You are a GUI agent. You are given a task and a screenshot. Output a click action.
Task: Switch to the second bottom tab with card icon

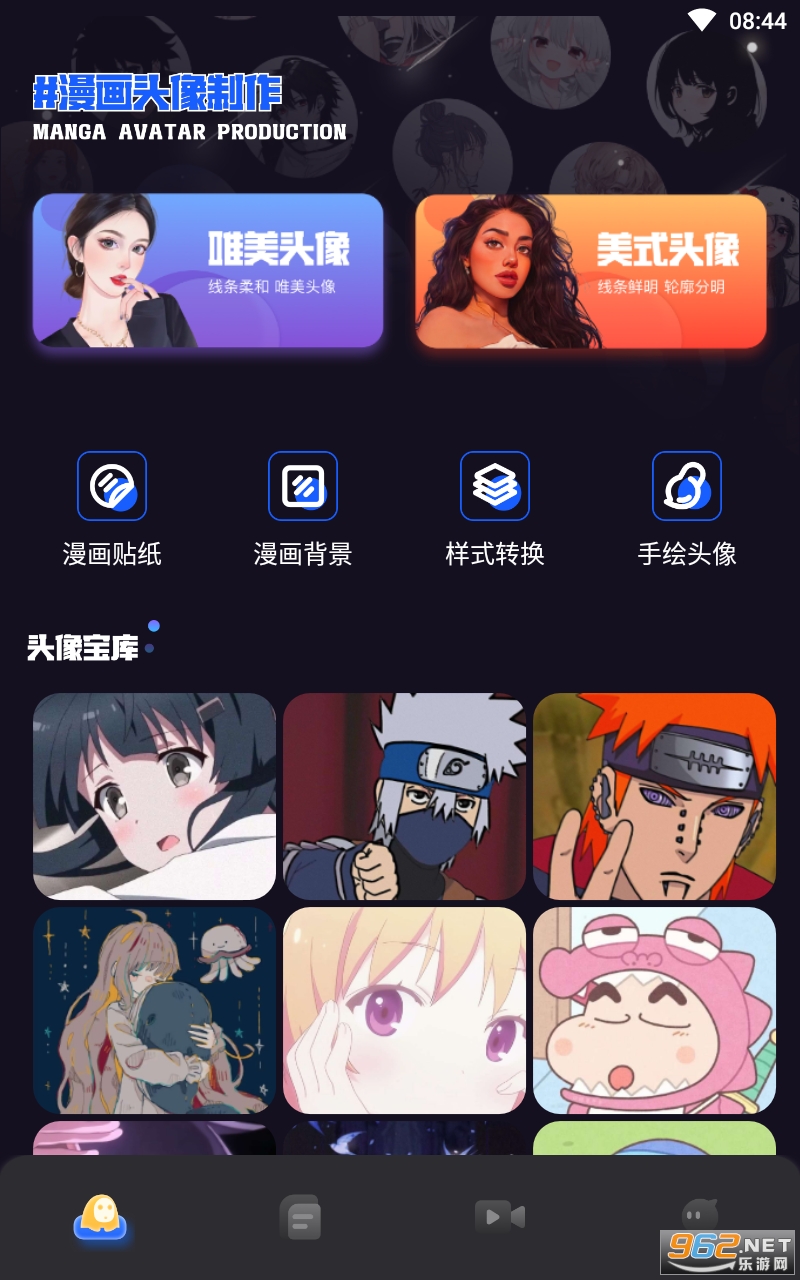coord(300,1217)
